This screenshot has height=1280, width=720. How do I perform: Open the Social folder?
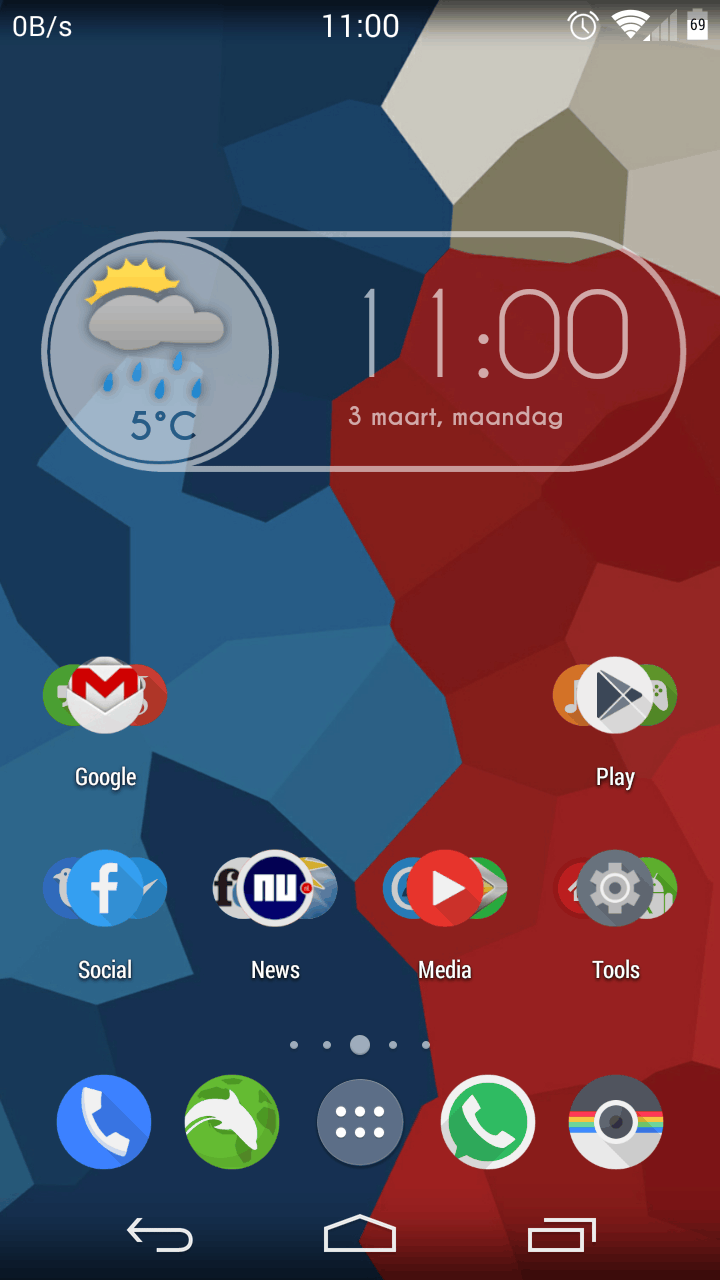(x=105, y=888)
